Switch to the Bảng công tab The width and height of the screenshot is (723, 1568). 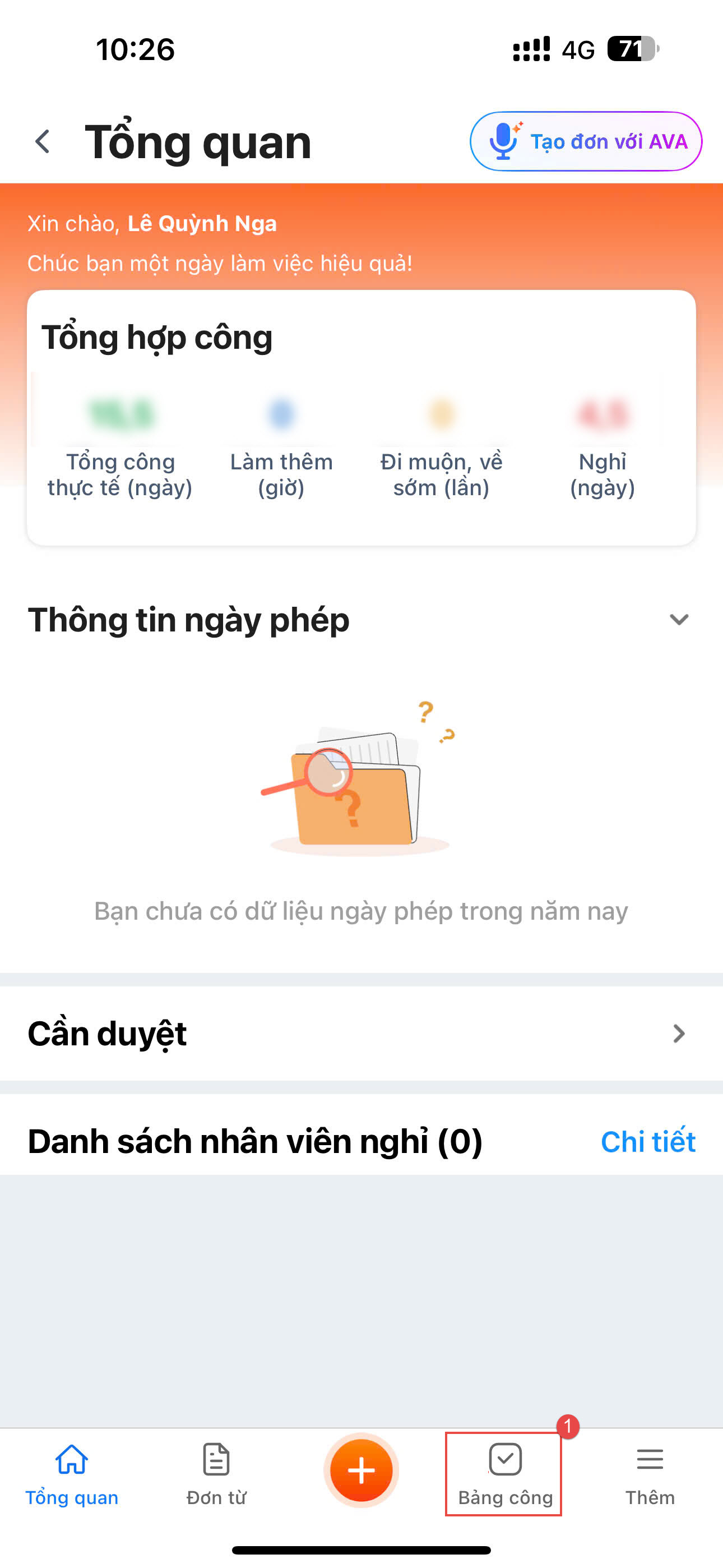[504, 1473]
